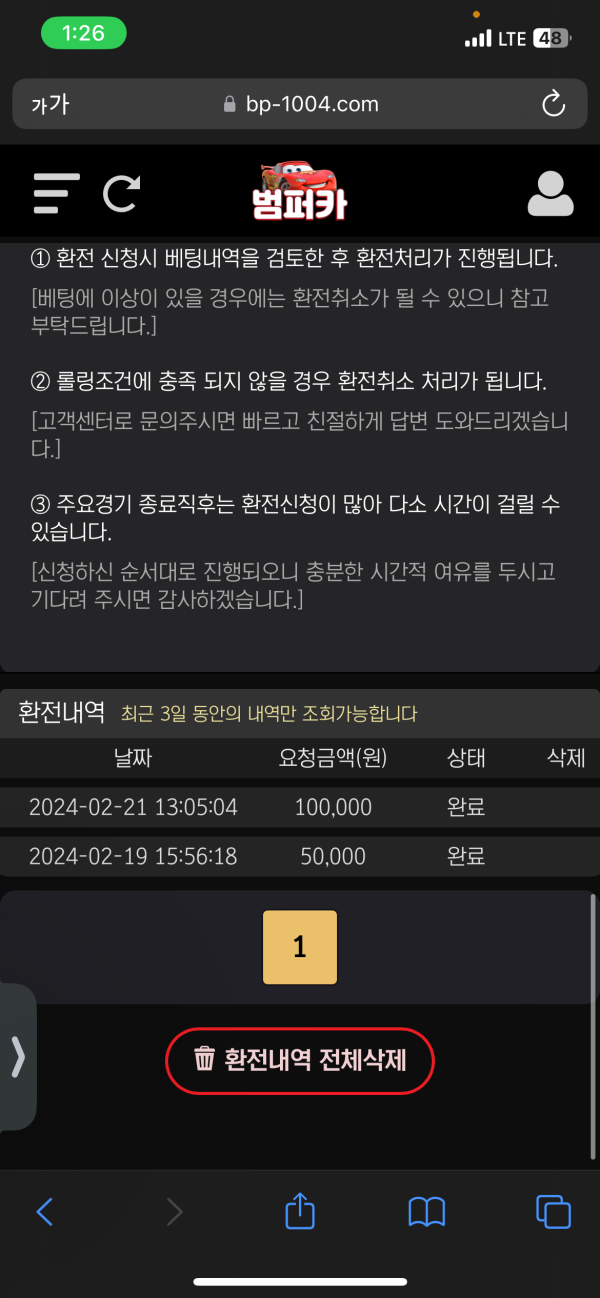Viewport: 600px width, 1298px height.
Task: Go back to the previous page in Safari
Action: click(45, 1212)
